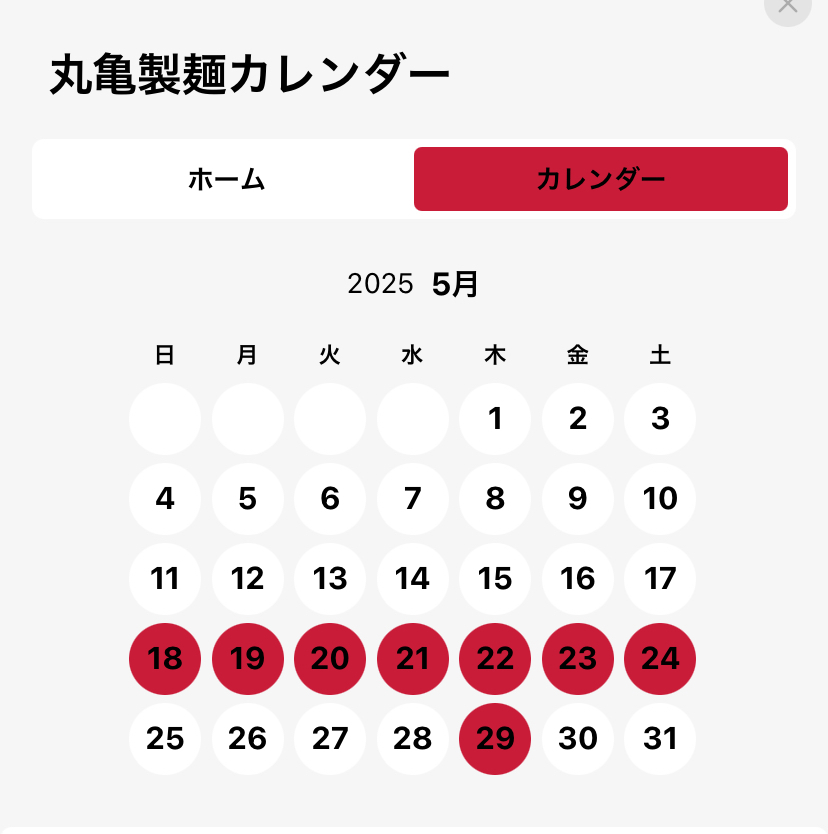Select the カレンダー tab
Viewport: 828px width, 834px height.
coord(600,180)
